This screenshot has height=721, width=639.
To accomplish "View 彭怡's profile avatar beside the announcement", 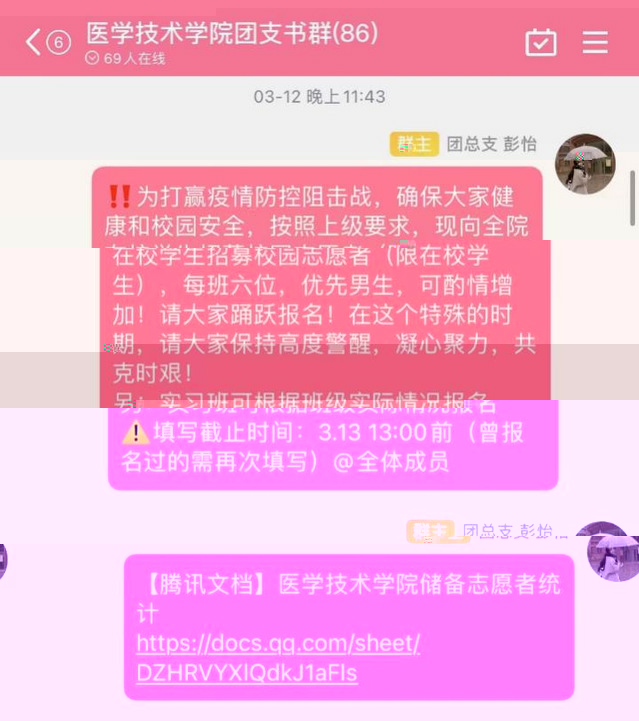I will click(585, 163).
